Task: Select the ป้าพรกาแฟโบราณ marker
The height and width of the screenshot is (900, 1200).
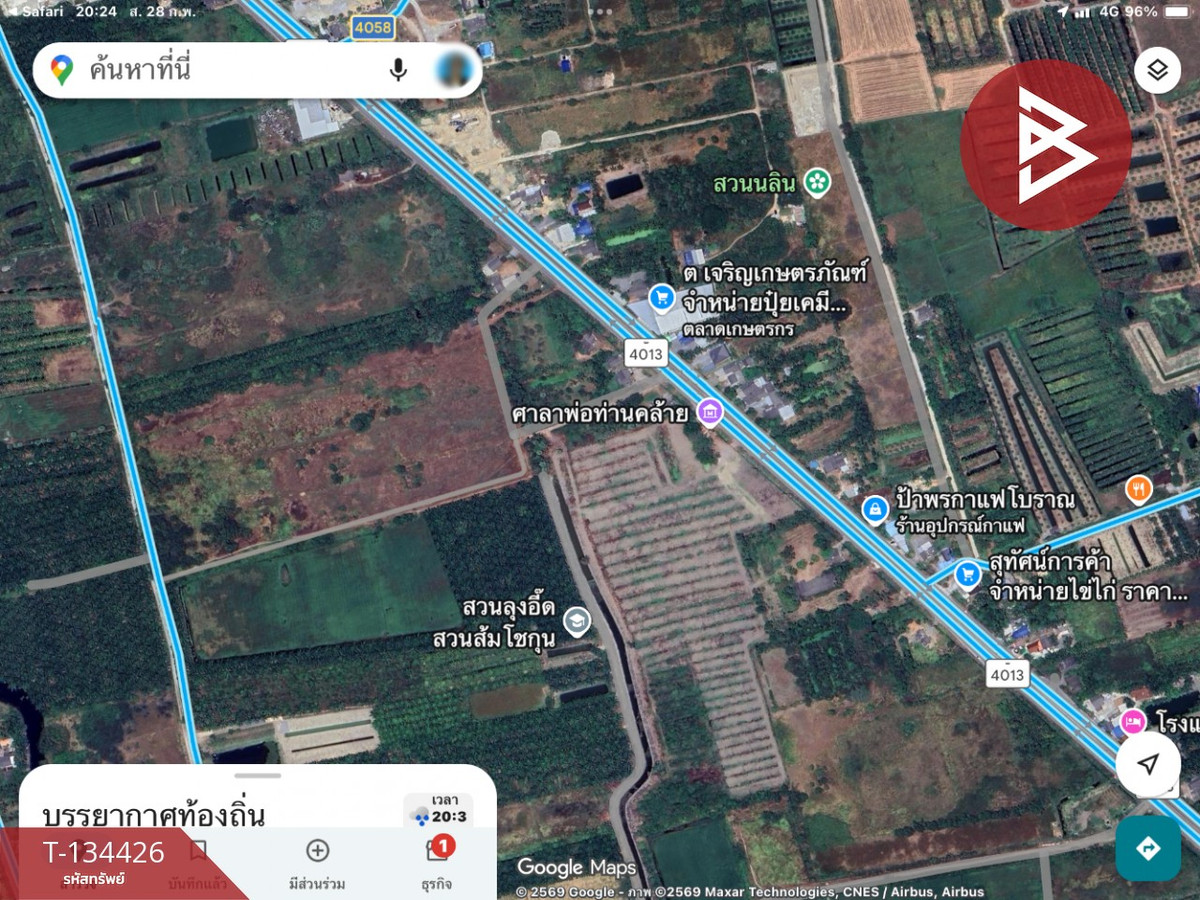Action: coord(875,509)
